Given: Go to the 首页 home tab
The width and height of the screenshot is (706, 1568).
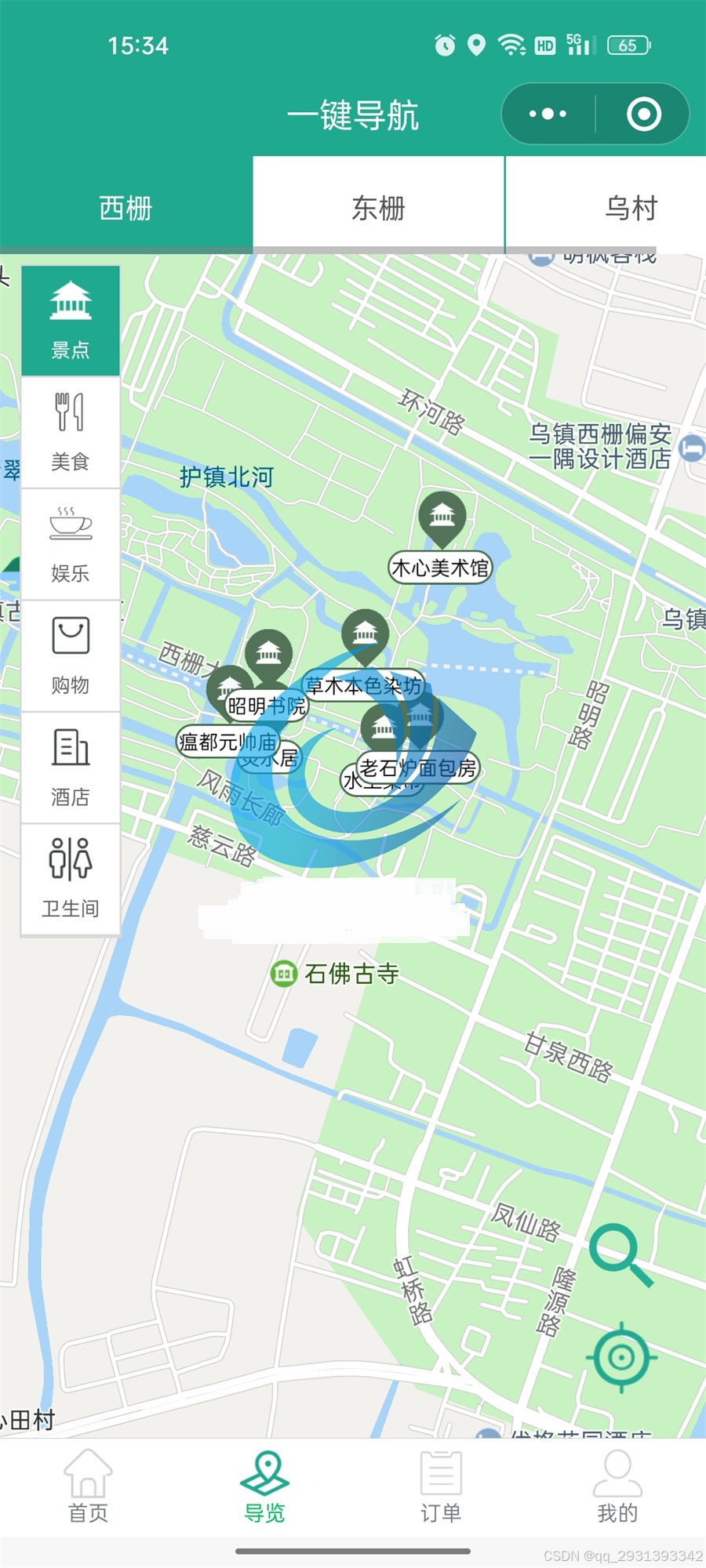Looking at the screenshot, I should [x=88, y=1486].
